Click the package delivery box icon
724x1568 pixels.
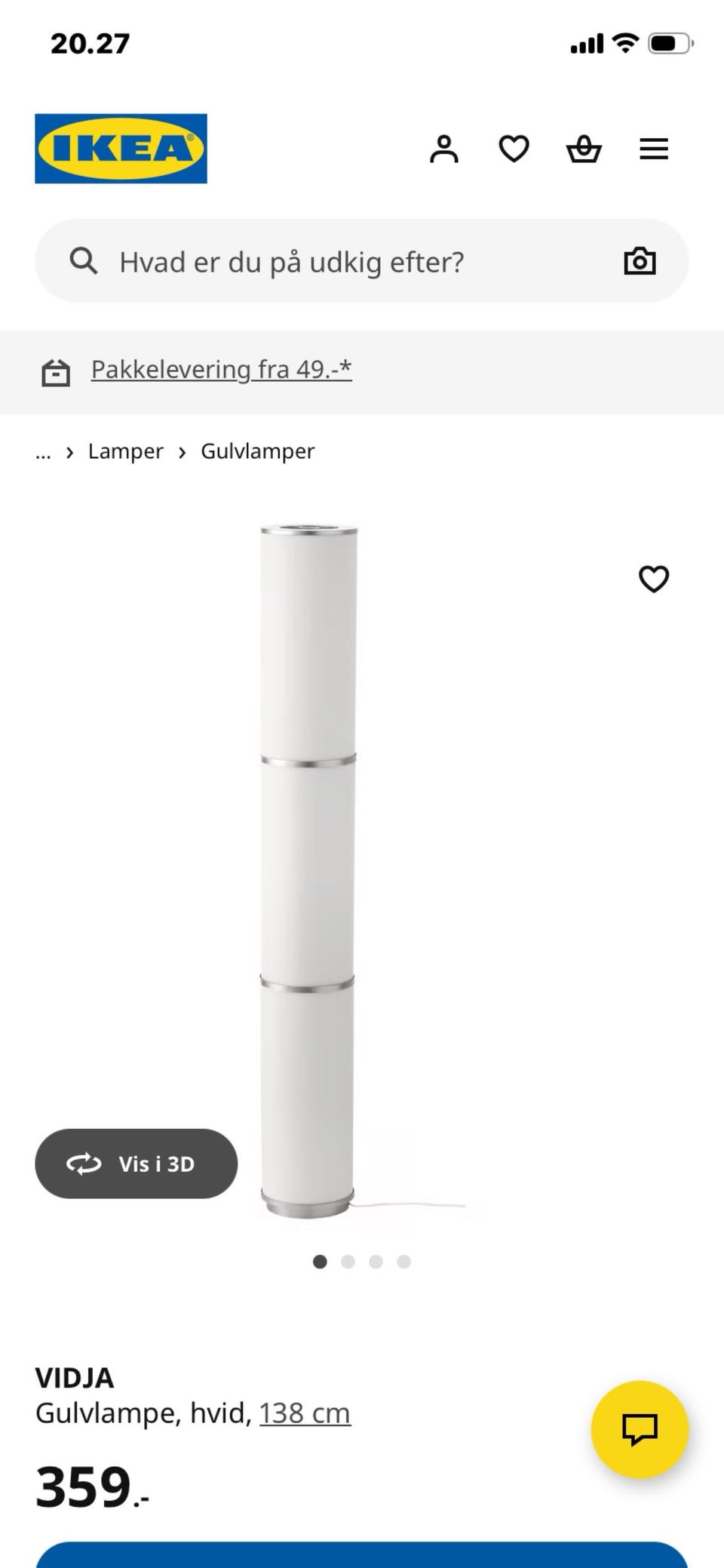click(56, 370)
